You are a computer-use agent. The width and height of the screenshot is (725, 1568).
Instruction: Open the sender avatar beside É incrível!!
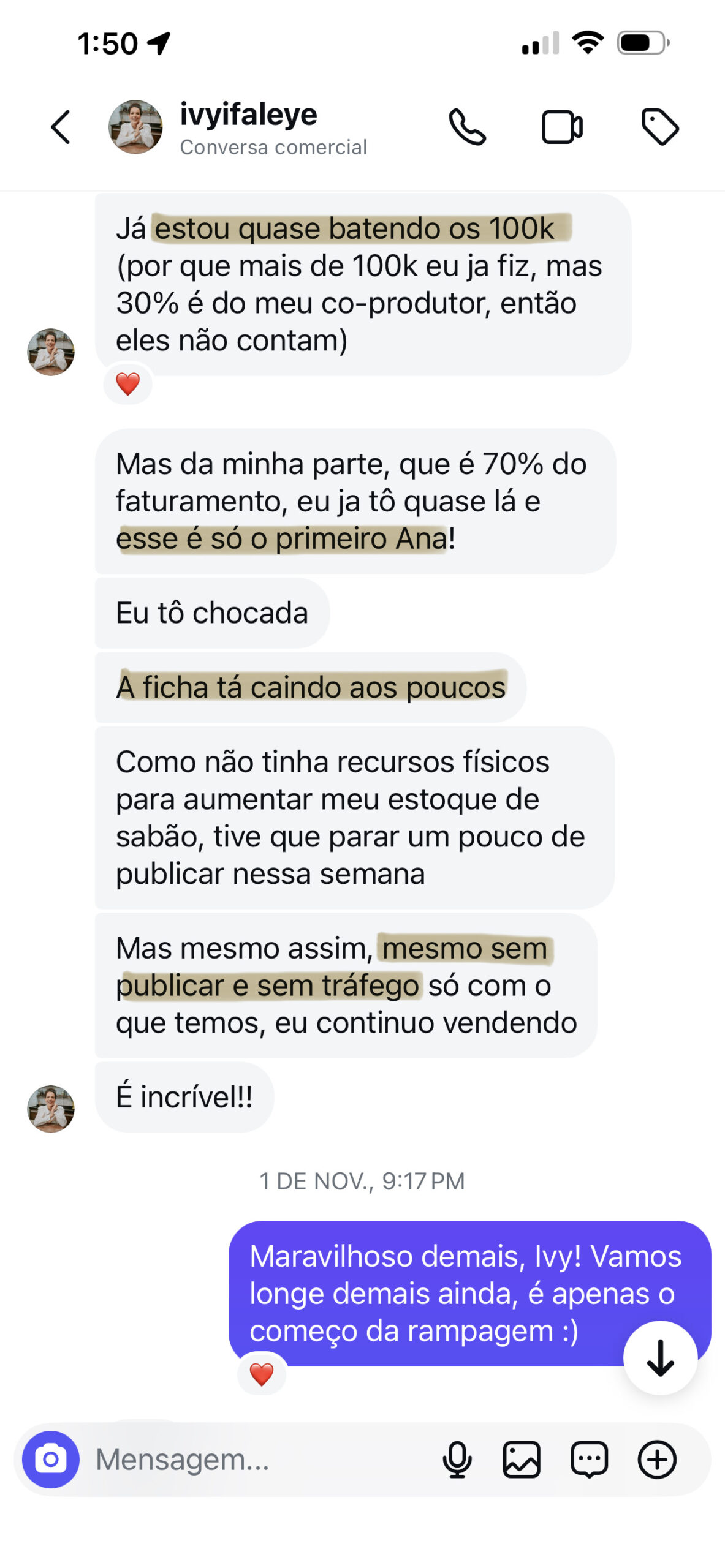[x=51, y=1109]
